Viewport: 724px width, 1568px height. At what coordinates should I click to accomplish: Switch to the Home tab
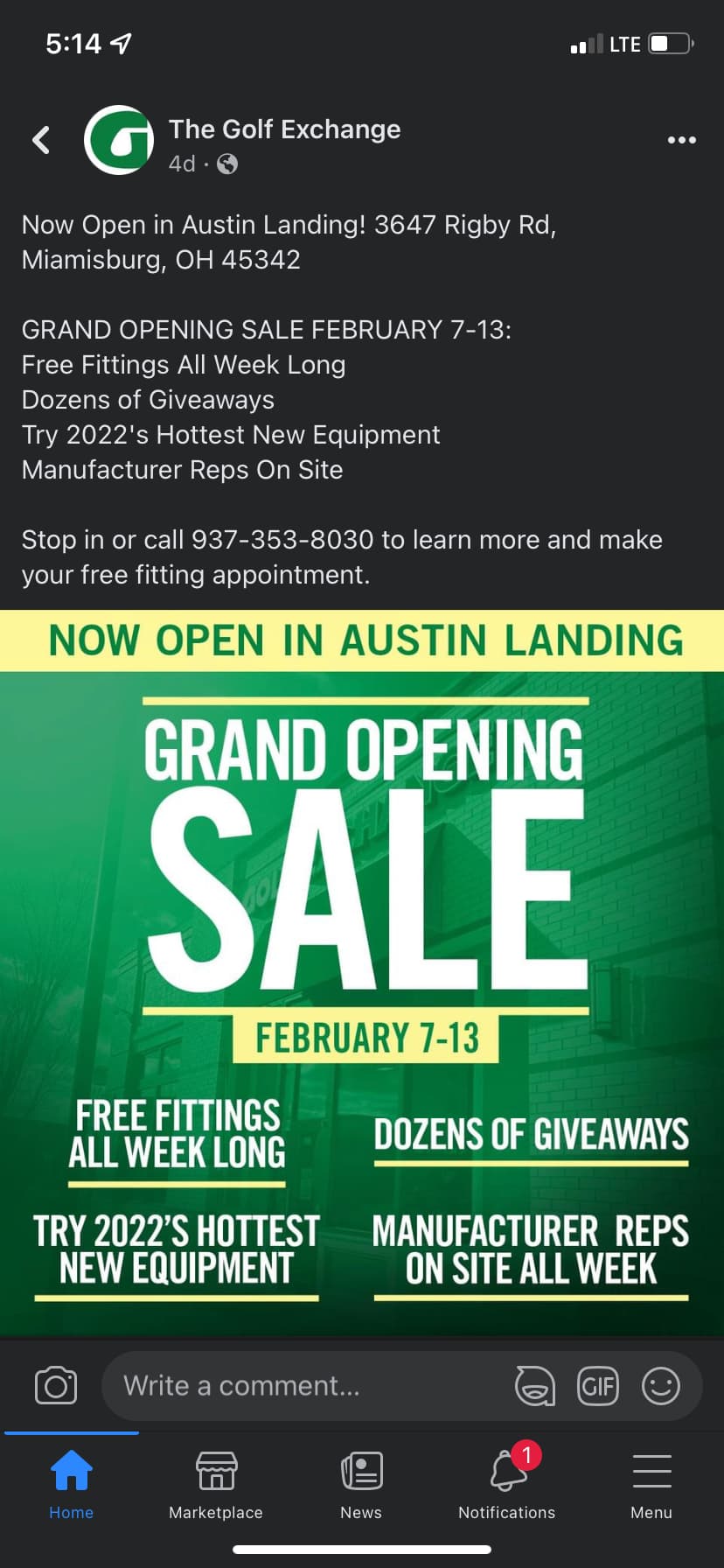pos(72,1484)
